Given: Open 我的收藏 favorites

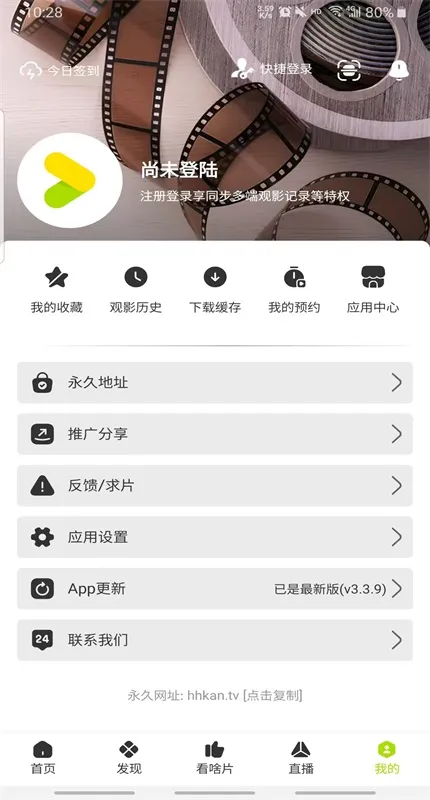Looking at the screenshot, I should tap(56, 290).
